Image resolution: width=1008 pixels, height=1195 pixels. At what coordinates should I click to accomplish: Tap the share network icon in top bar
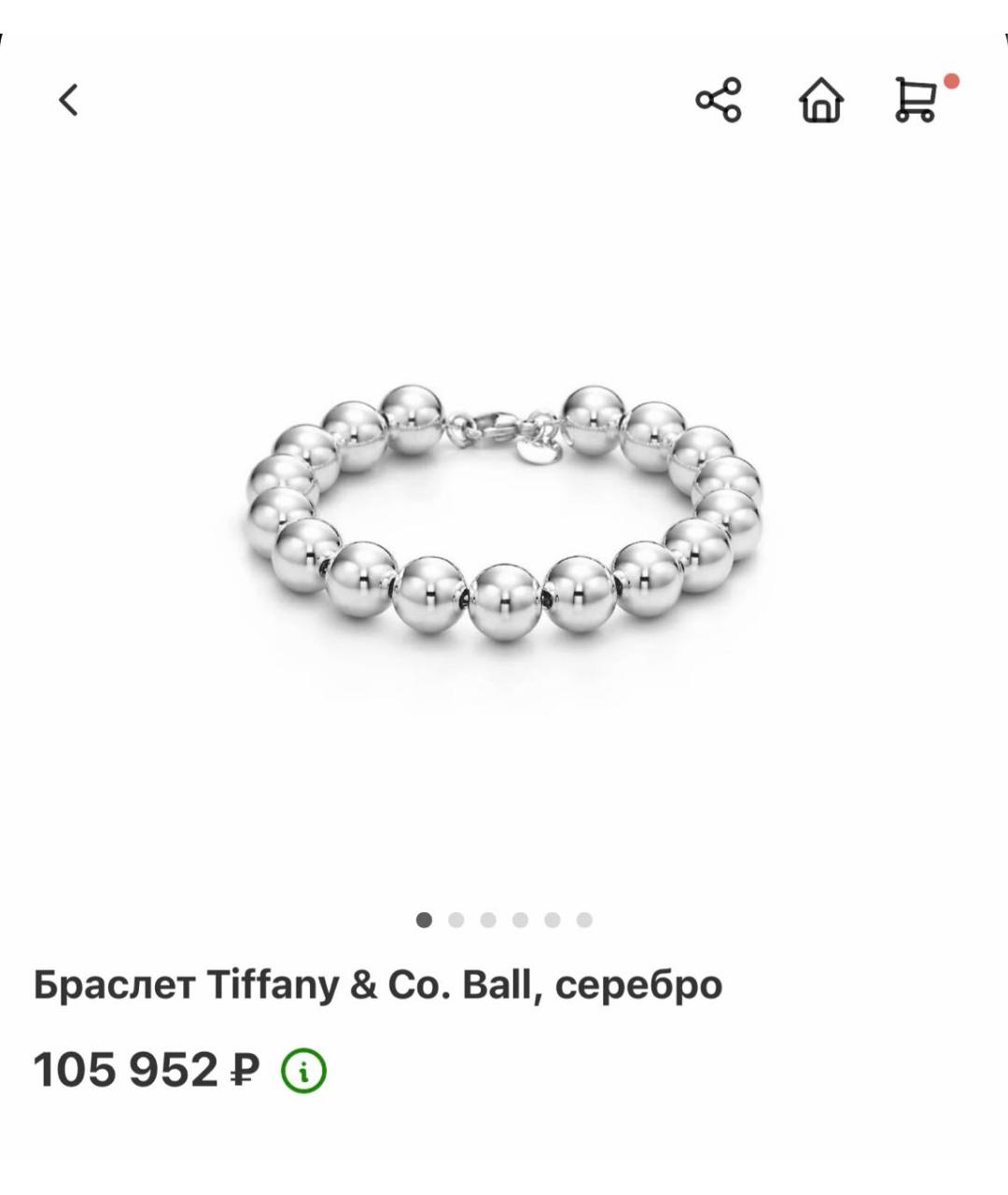click(x=720, y=99)
